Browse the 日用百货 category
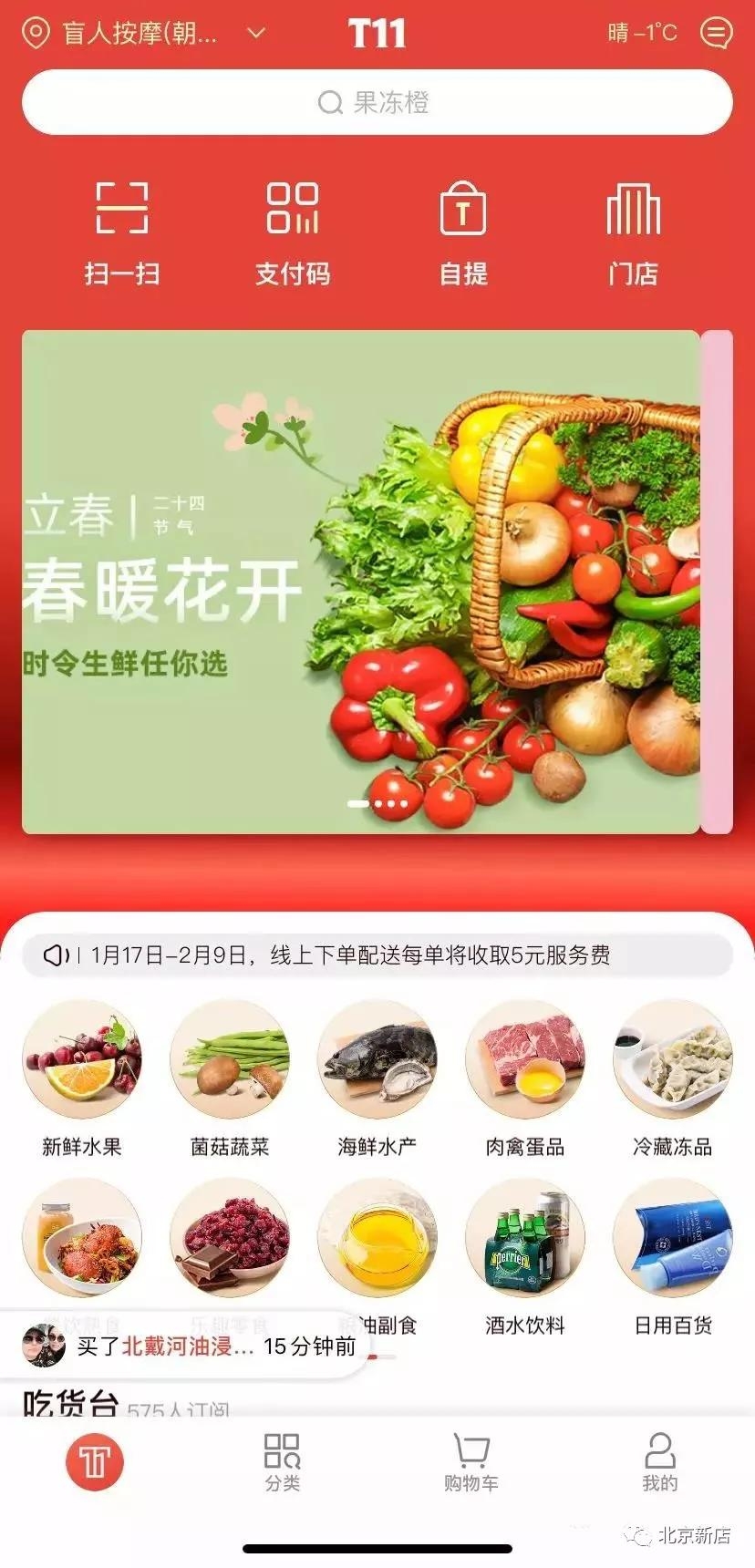Viewport: 755px width, 1568px height. (x=673, y=1258)
